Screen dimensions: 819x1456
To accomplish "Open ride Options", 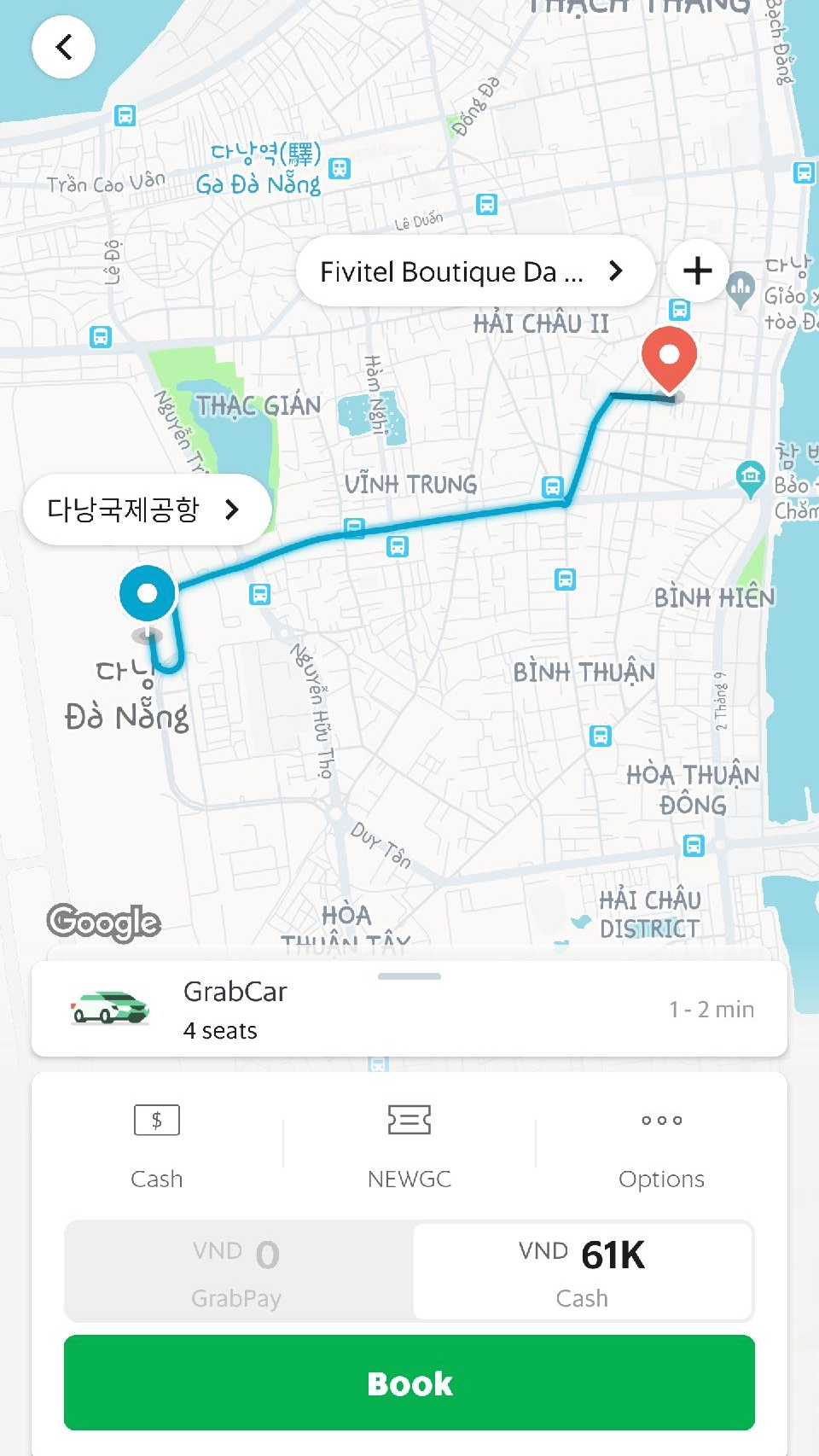I will 662,1144.
